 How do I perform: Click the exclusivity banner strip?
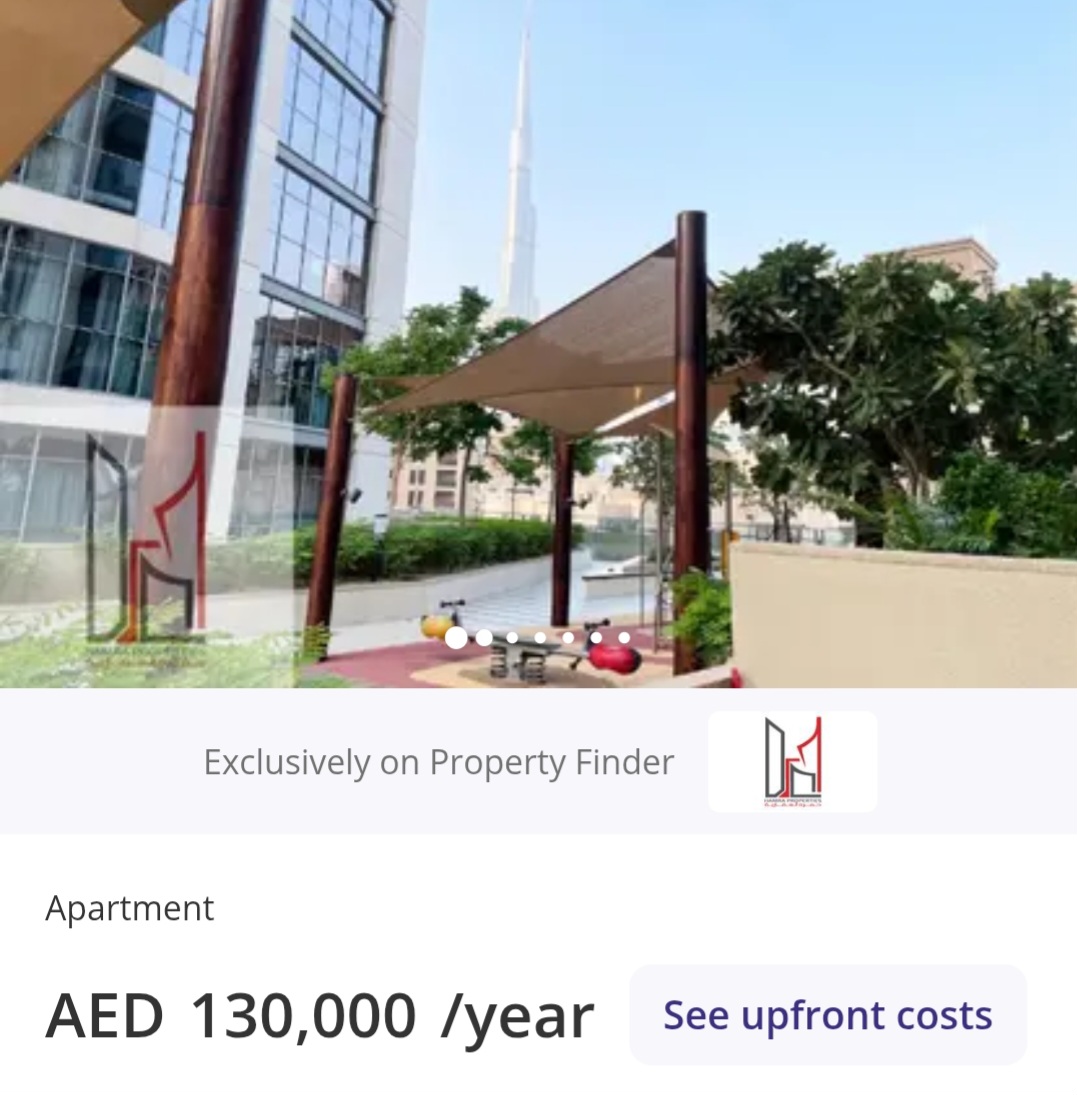(538, 761)
